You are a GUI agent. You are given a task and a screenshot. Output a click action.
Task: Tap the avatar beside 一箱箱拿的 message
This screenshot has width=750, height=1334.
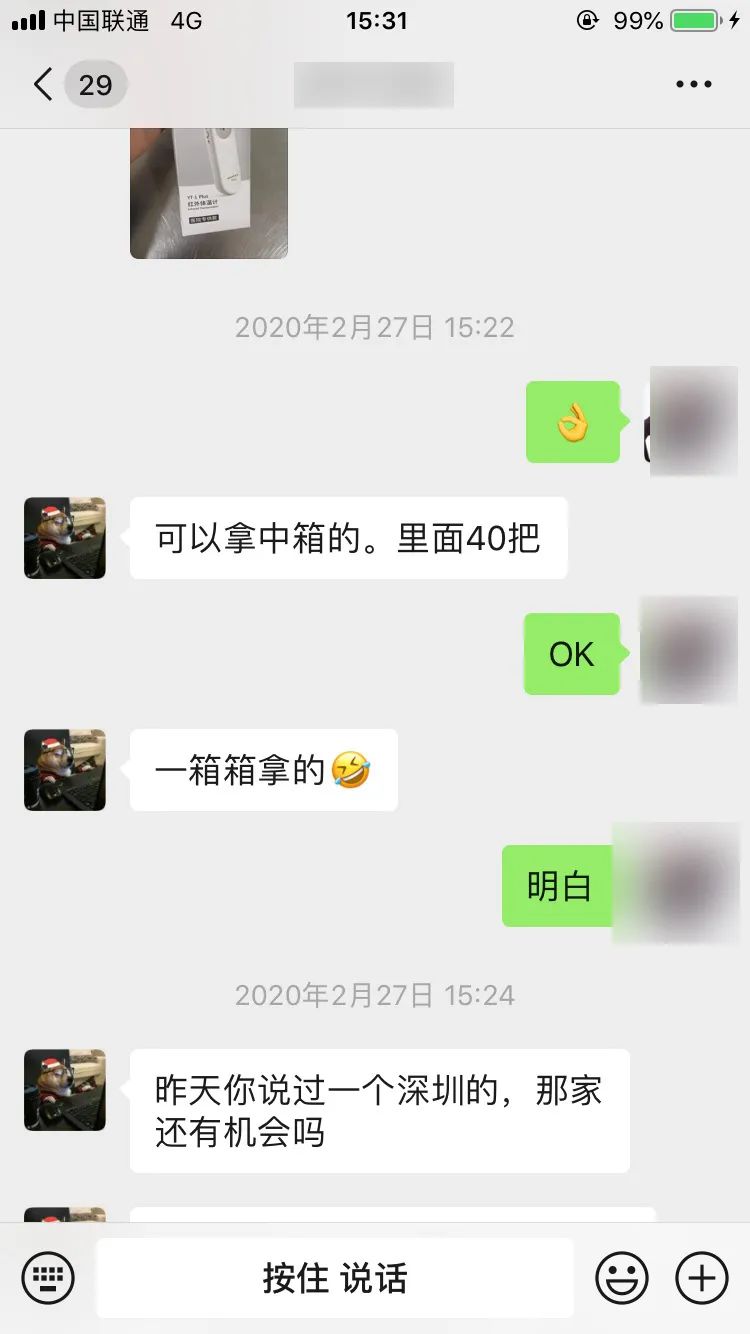point(64,770)
